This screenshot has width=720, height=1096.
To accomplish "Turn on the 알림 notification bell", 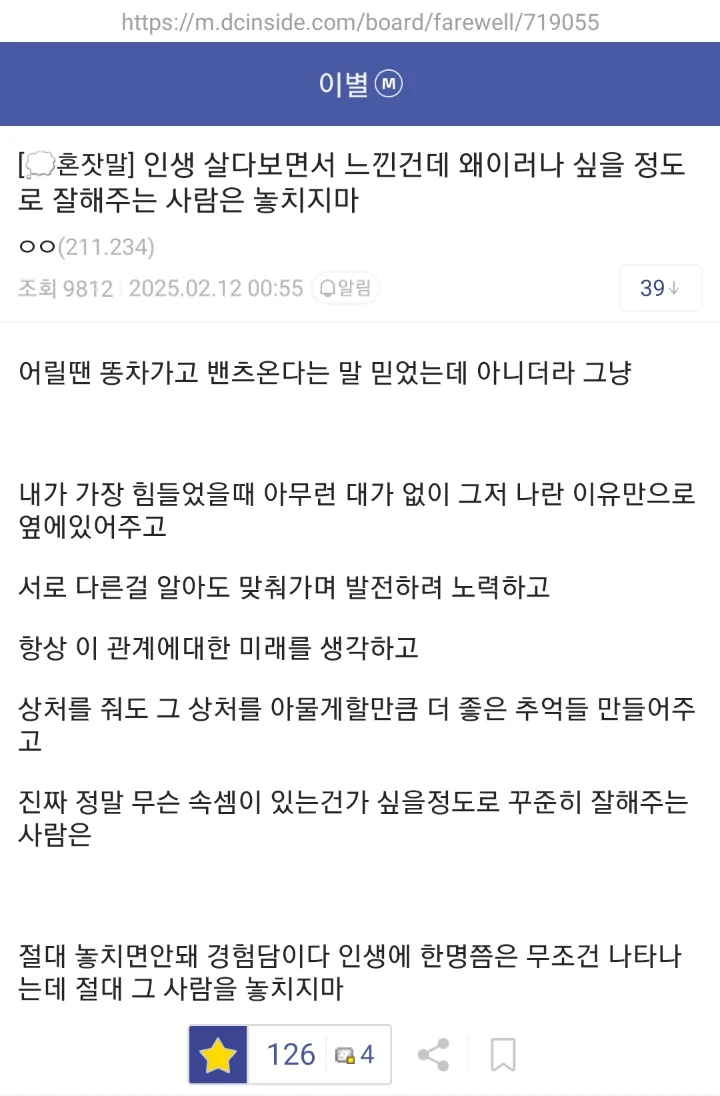I will 345,288.
